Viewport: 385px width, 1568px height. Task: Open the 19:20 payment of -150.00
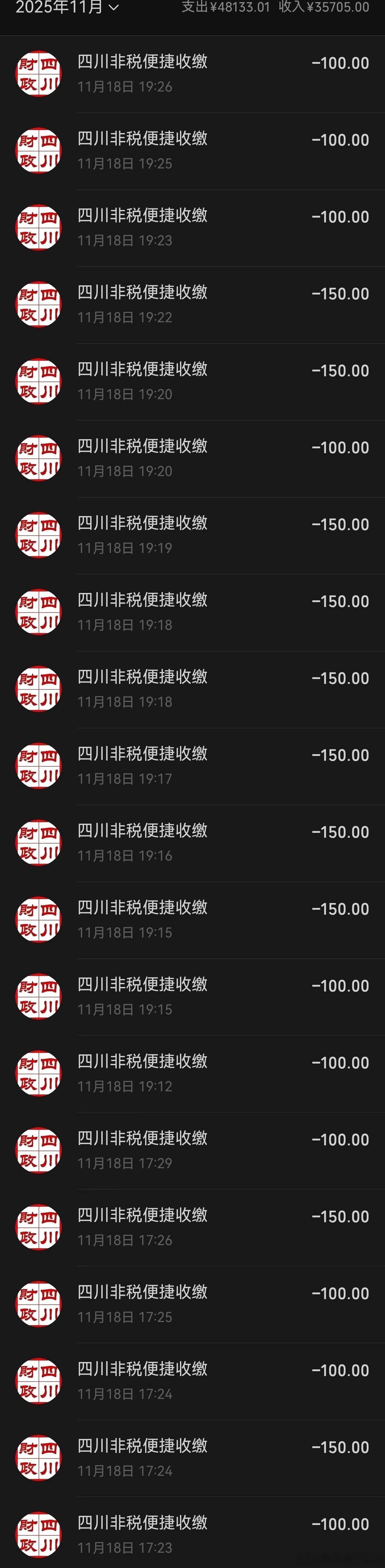[193, 381]
